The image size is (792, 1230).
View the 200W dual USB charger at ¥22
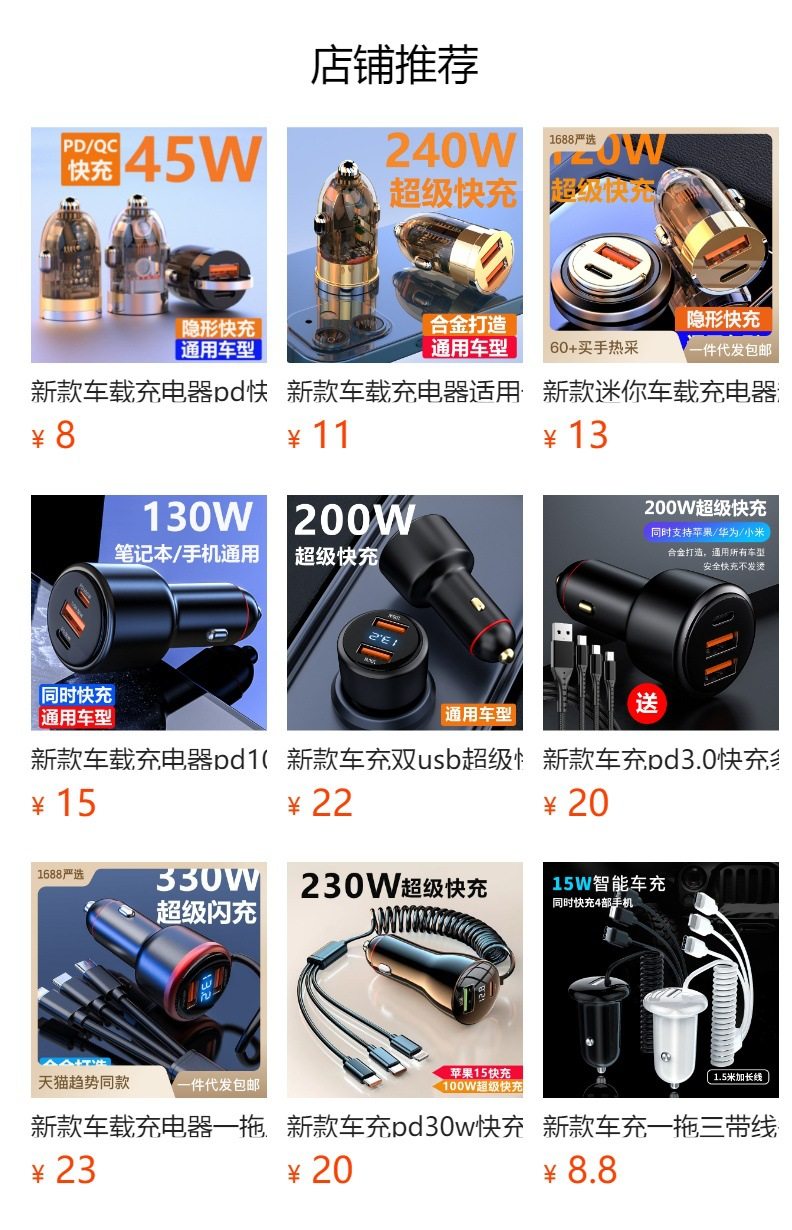coord(405,612)
